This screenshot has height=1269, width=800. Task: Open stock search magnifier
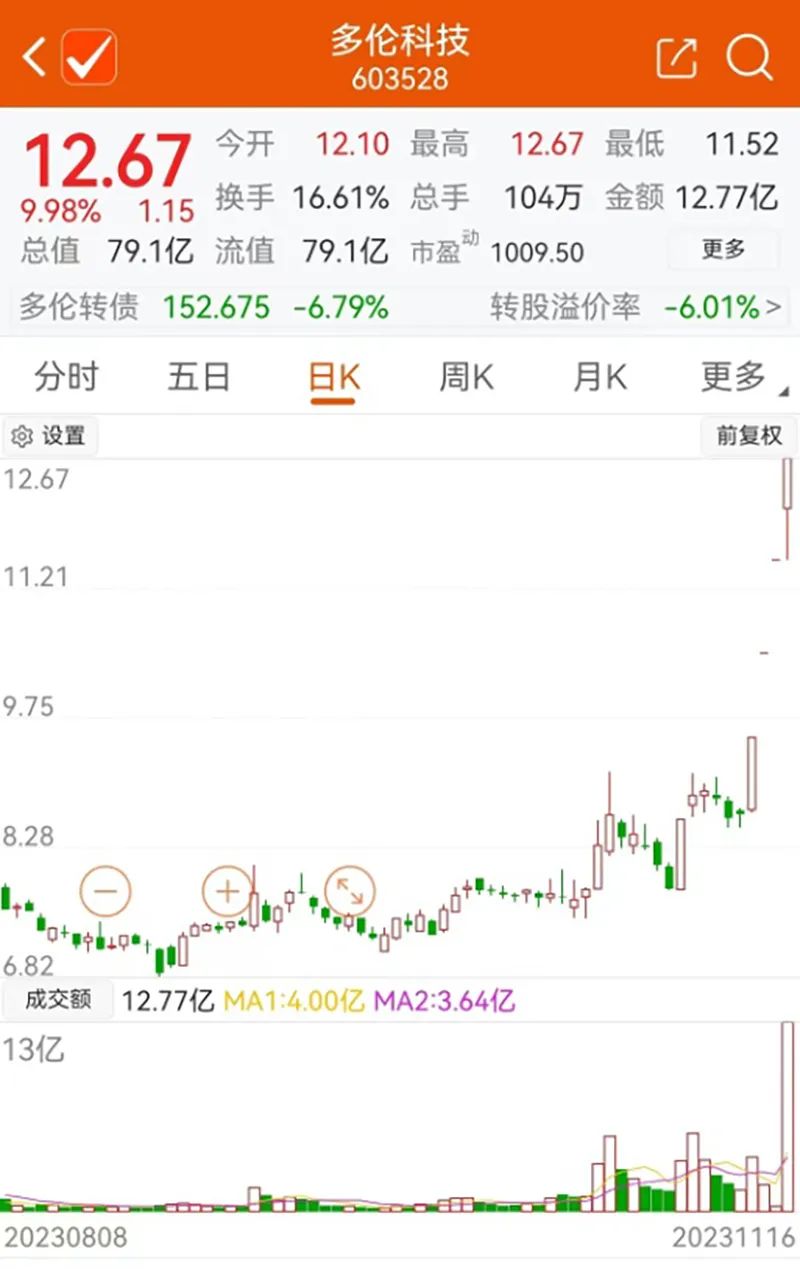(748, 57)
